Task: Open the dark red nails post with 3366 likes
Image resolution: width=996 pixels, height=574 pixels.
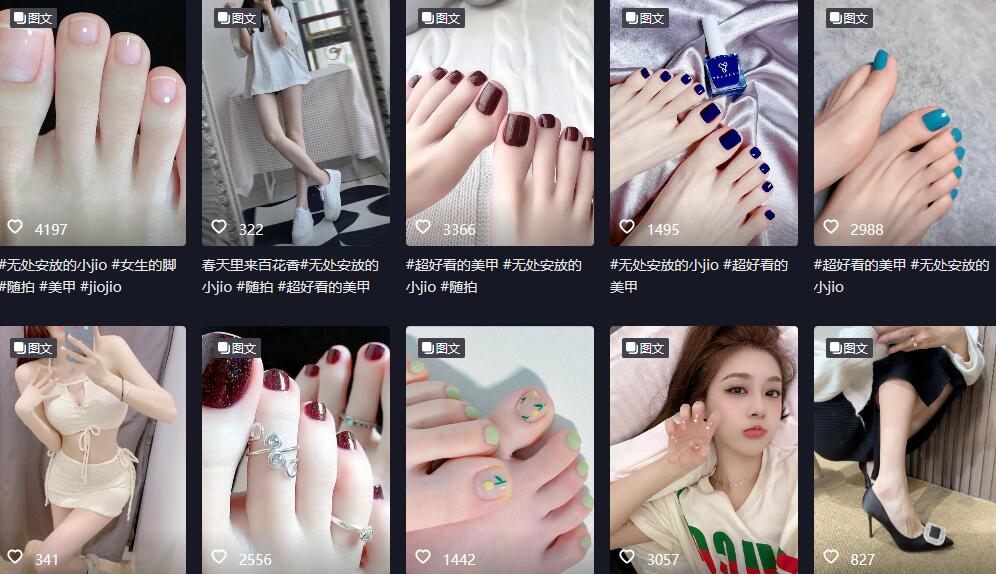Action: [500, 120]
